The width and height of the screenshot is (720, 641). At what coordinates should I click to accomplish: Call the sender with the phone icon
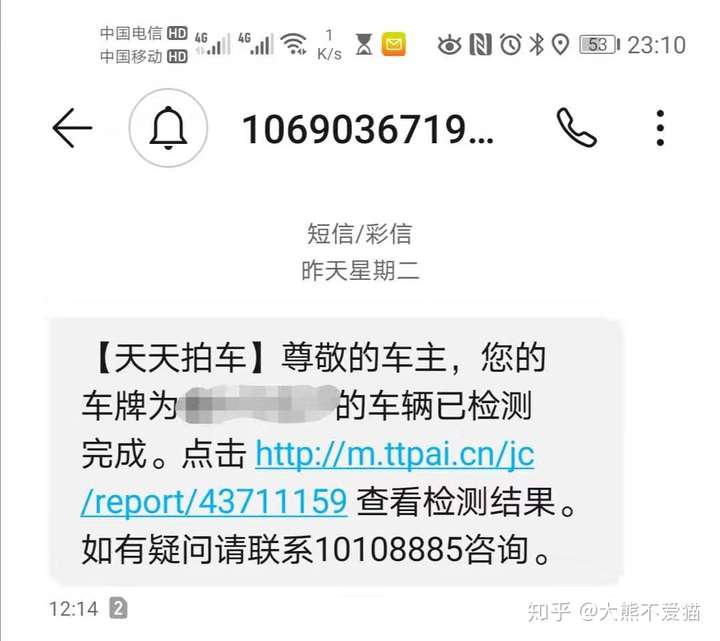click(576, 128)
